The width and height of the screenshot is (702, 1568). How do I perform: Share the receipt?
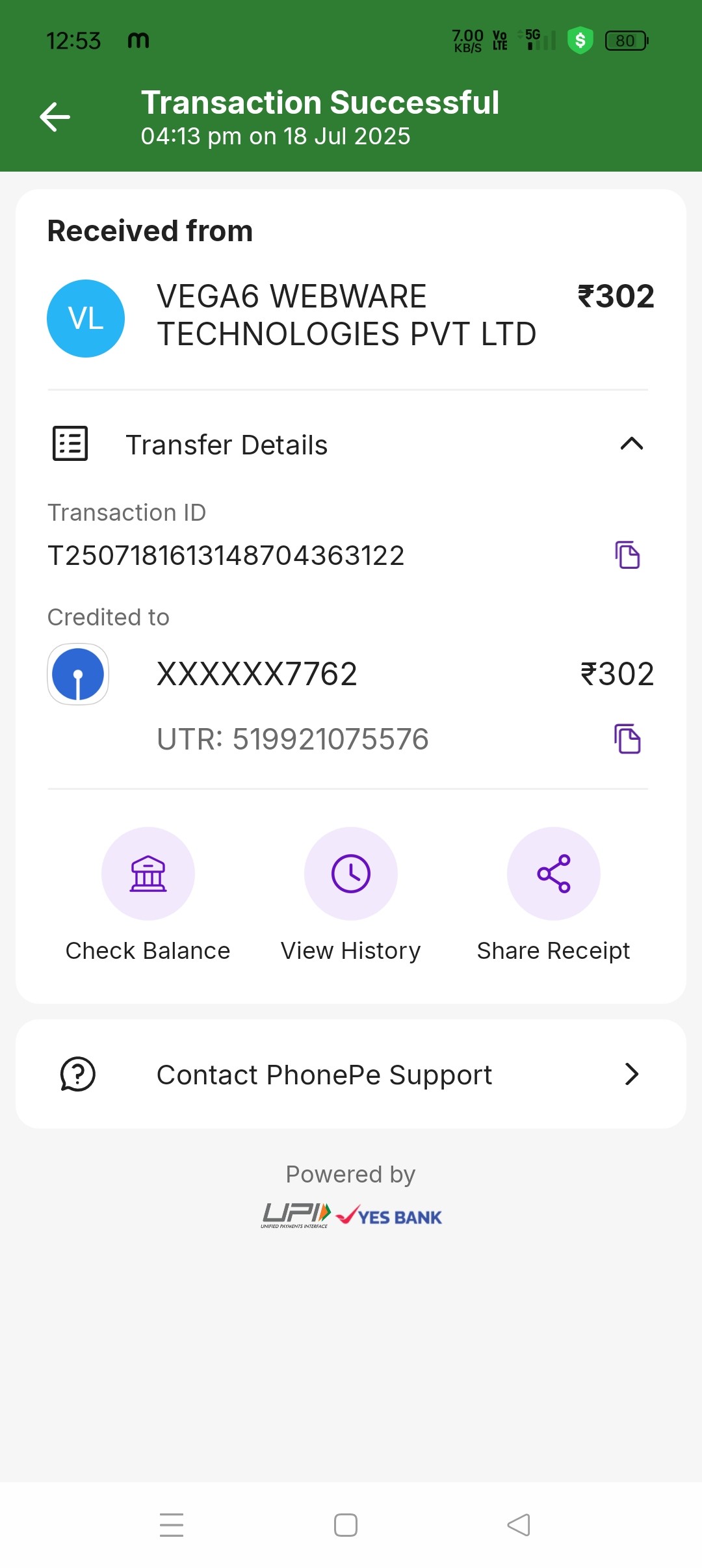tap(554, 874)
